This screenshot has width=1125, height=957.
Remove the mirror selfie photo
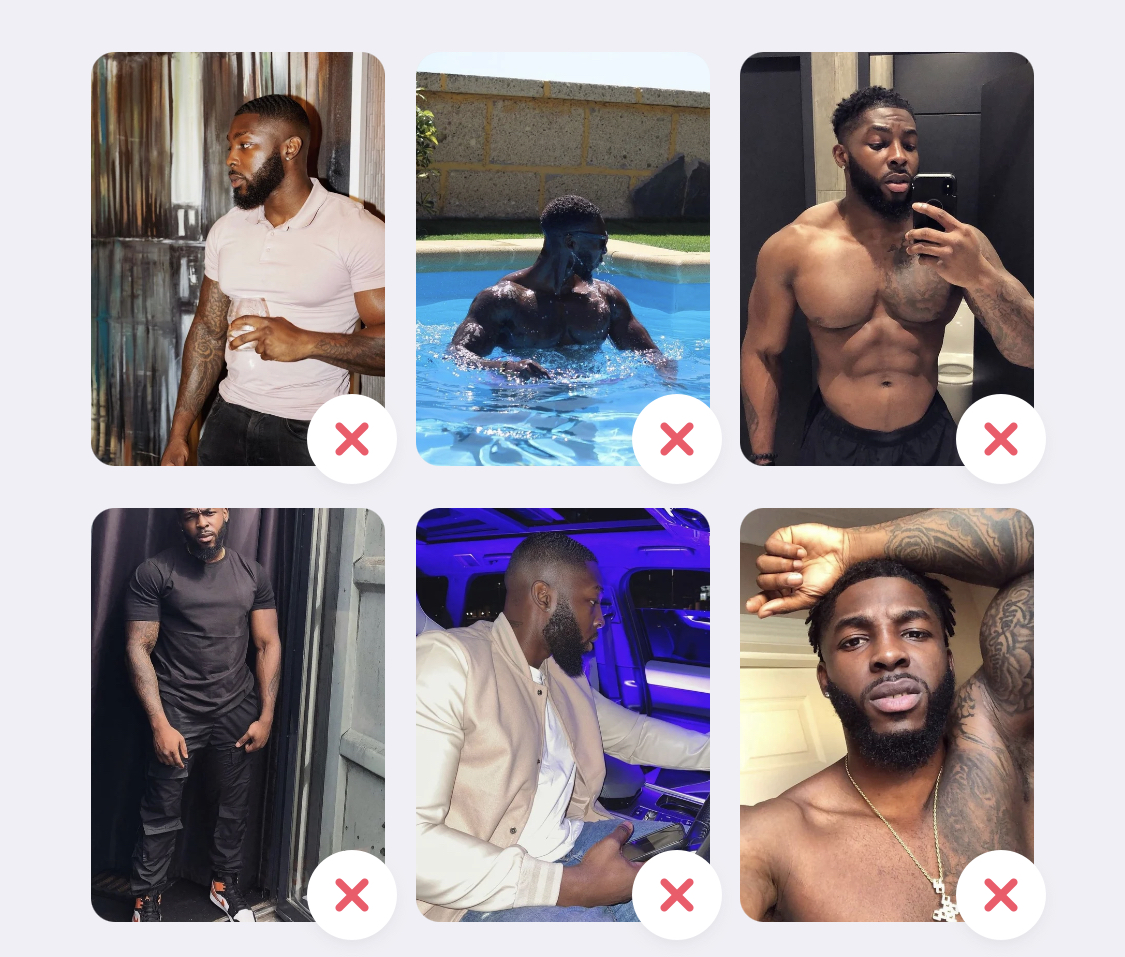click(1000, 439)
